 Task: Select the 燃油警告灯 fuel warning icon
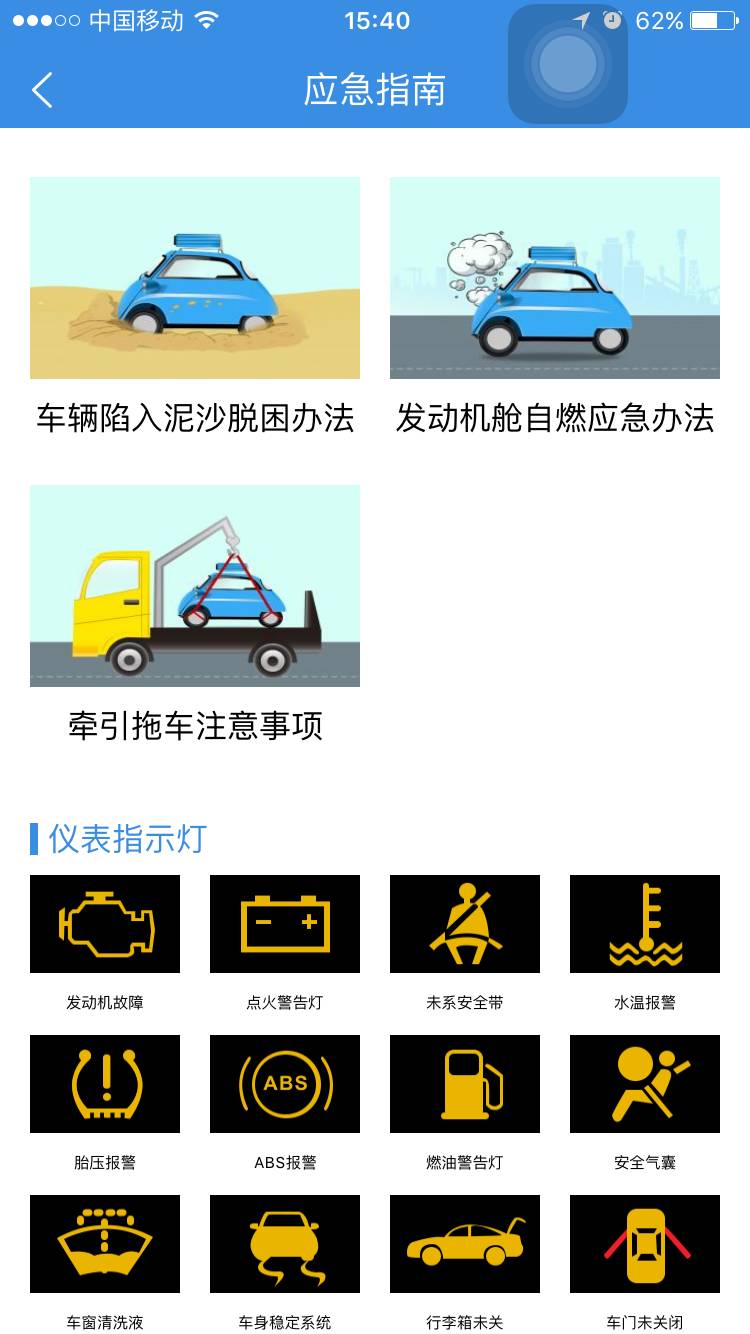(x=465, y=1083)
